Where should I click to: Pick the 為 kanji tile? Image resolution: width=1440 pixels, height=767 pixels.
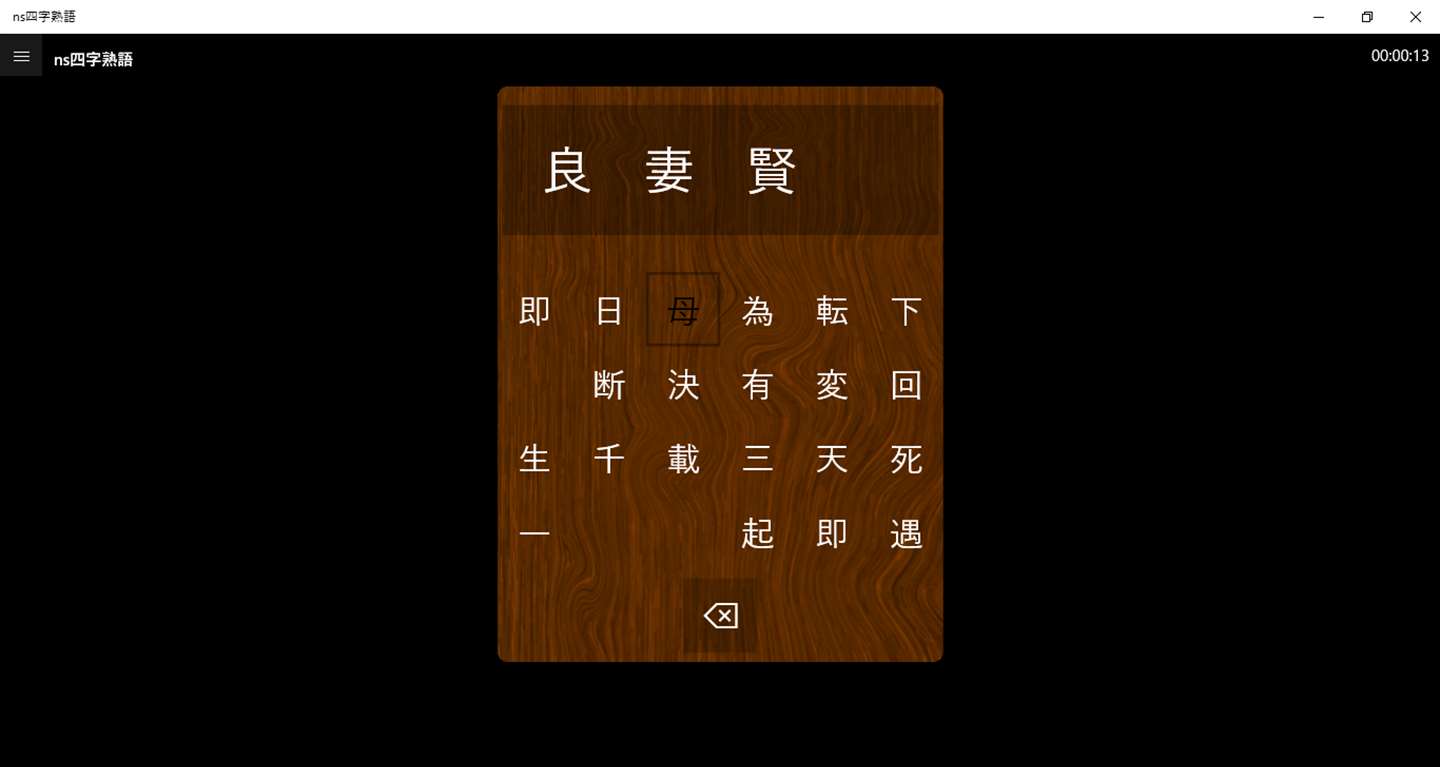pos(757,311)
